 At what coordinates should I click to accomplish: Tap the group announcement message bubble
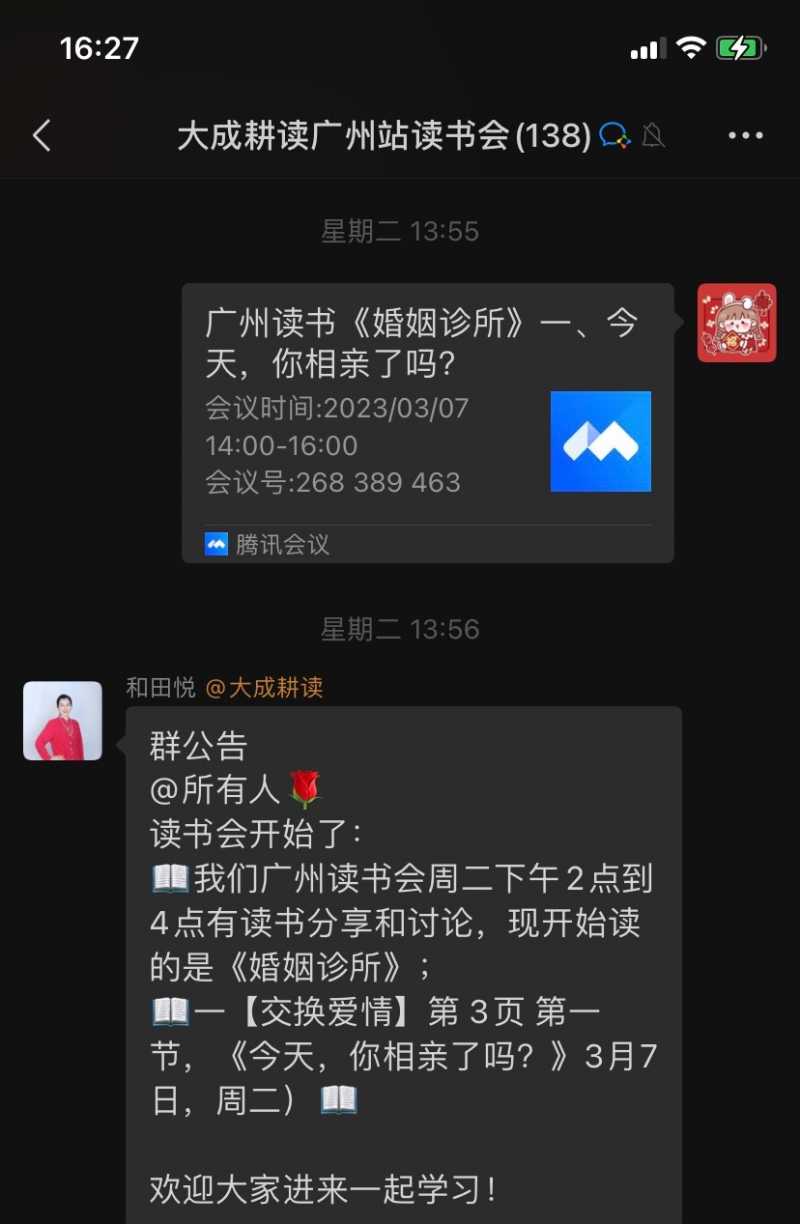[400, 950]
